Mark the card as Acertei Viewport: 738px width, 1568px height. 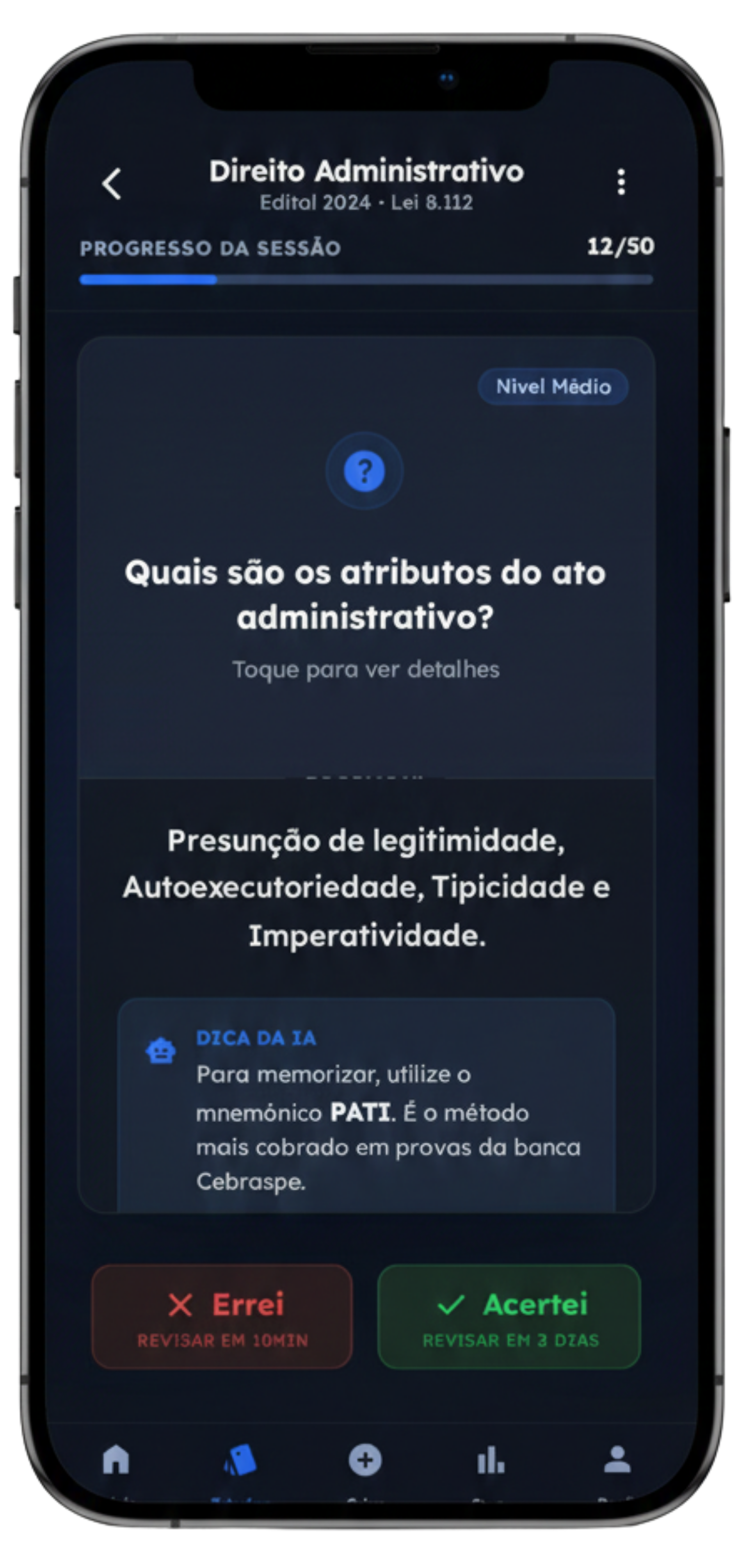click(509, 1316)
